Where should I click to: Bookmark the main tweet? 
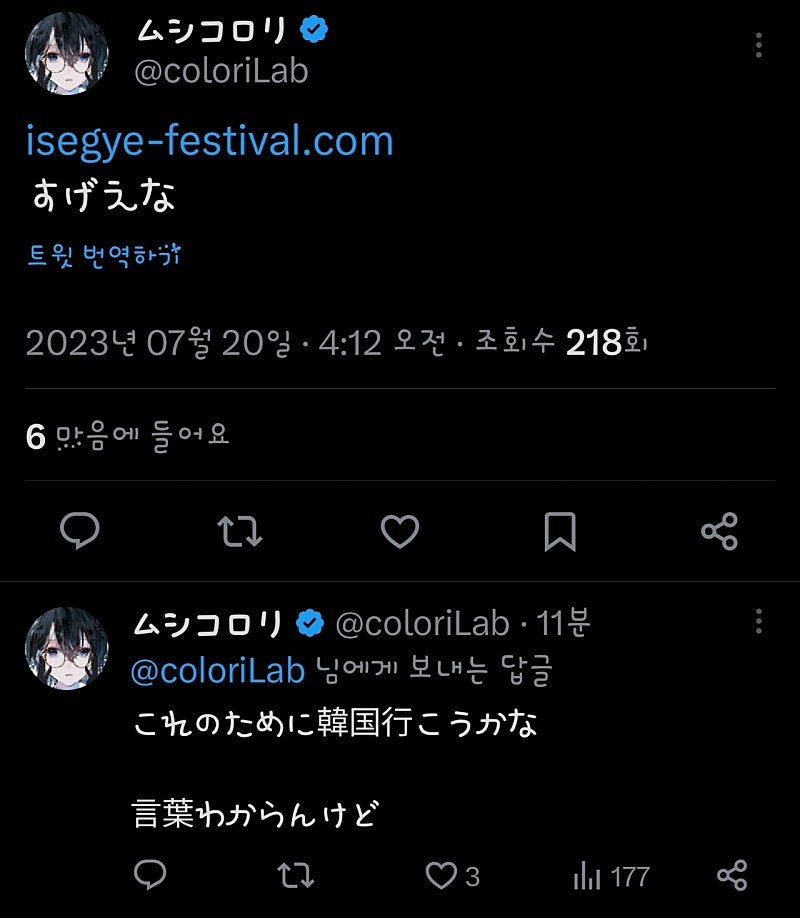point(560,531)
